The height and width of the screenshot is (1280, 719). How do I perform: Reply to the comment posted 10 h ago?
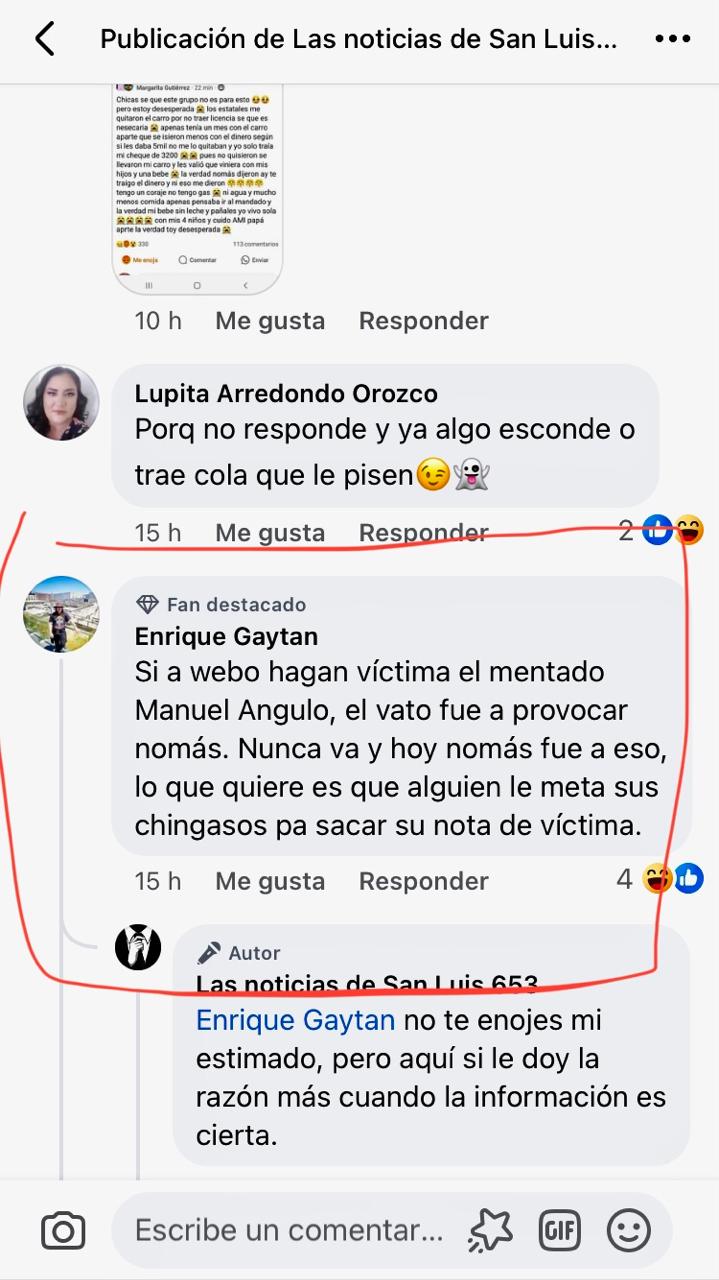[x=424, y=321]
